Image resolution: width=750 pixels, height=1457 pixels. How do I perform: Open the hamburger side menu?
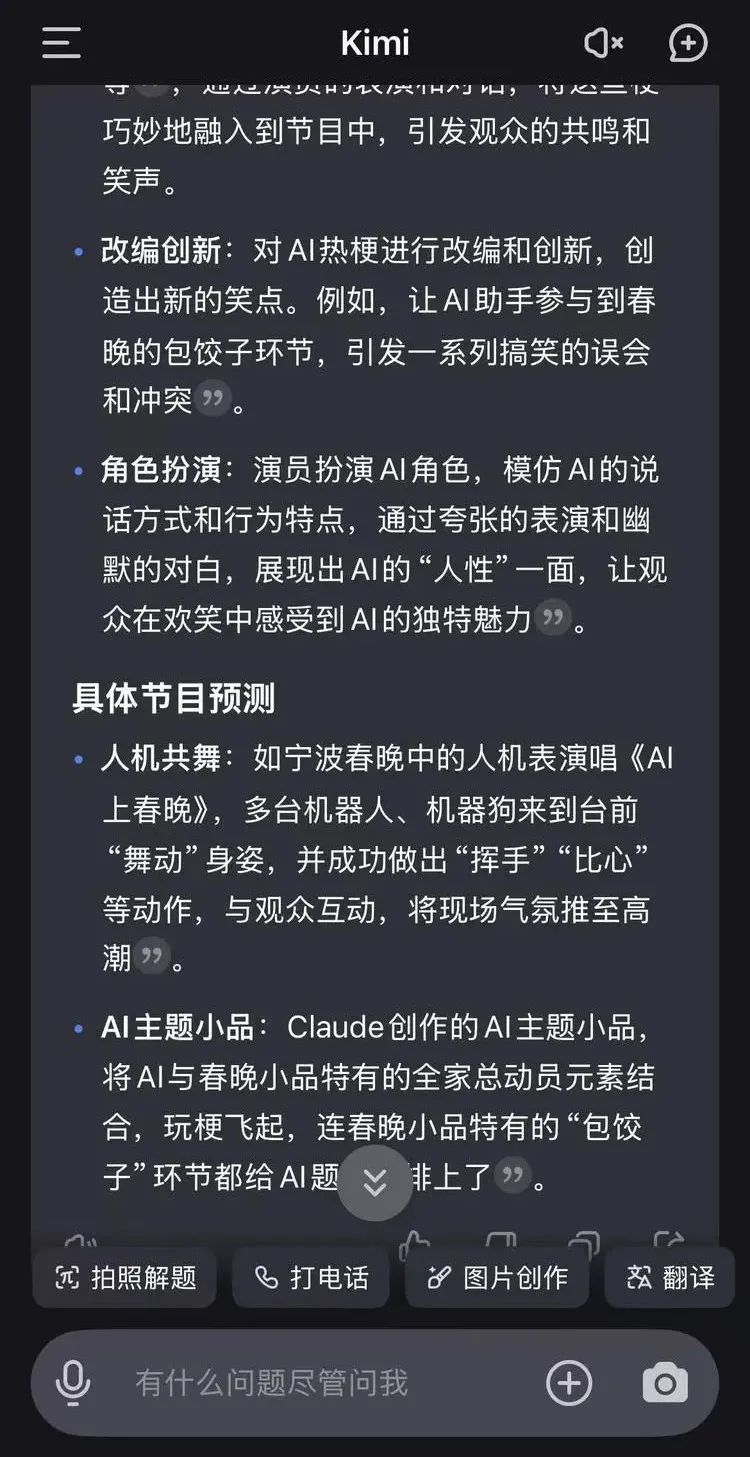61,43
